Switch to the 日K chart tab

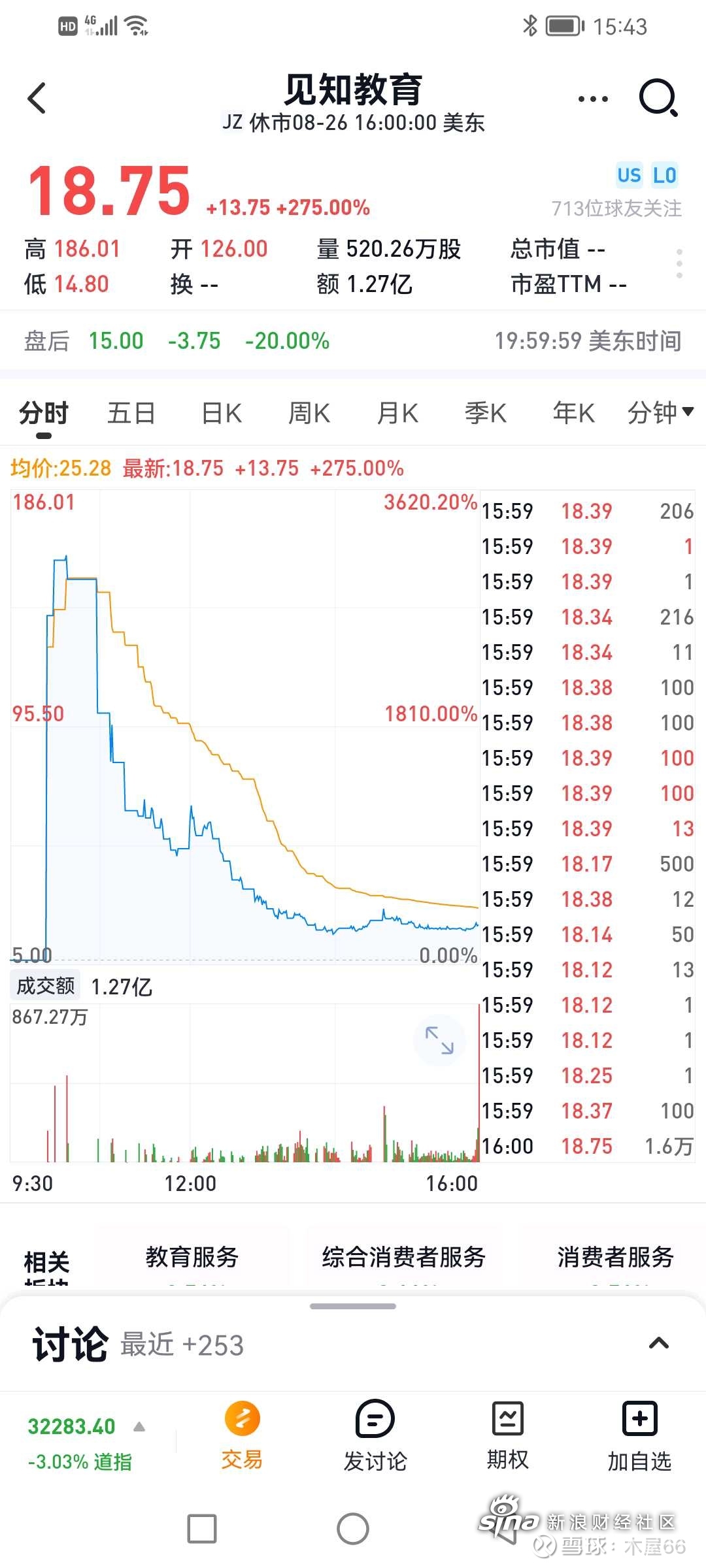pyautogui.click(x=222, y=414)
